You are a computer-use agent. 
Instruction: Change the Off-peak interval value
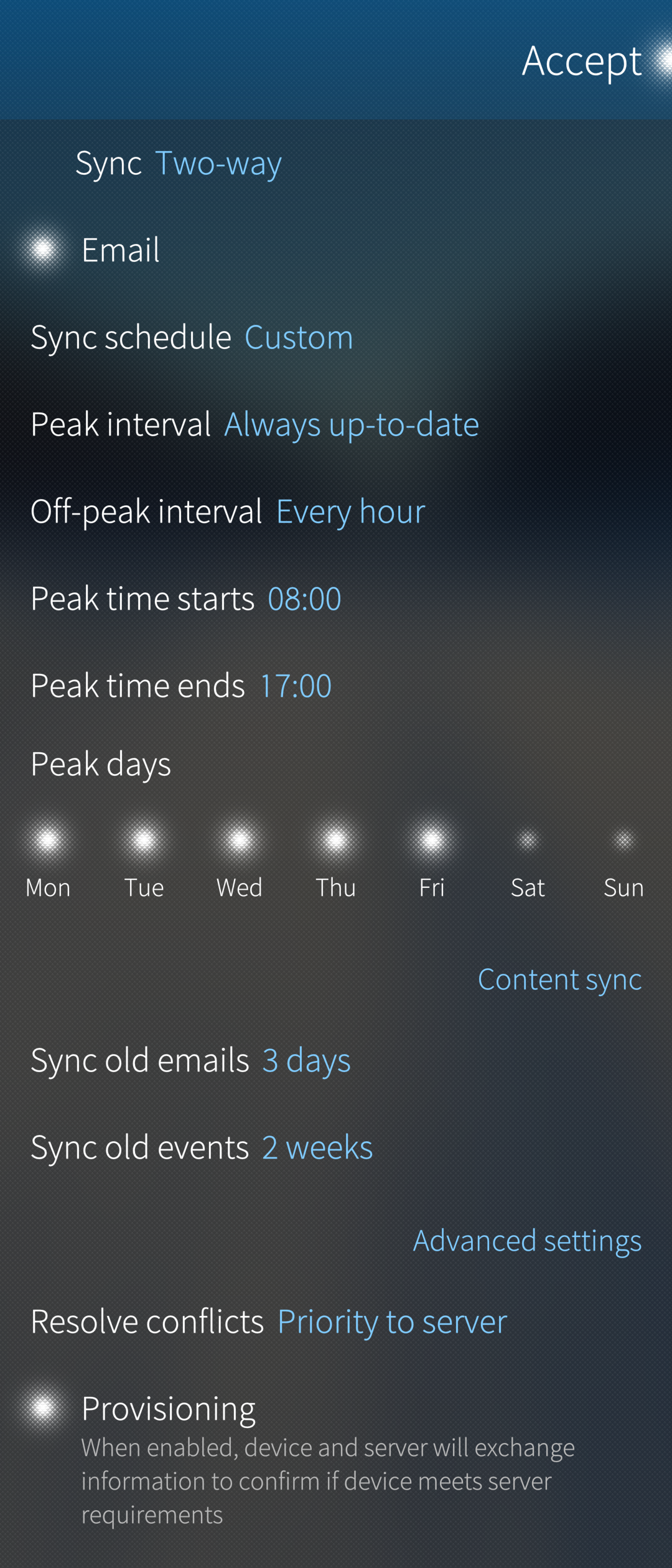tap(228, 512)
